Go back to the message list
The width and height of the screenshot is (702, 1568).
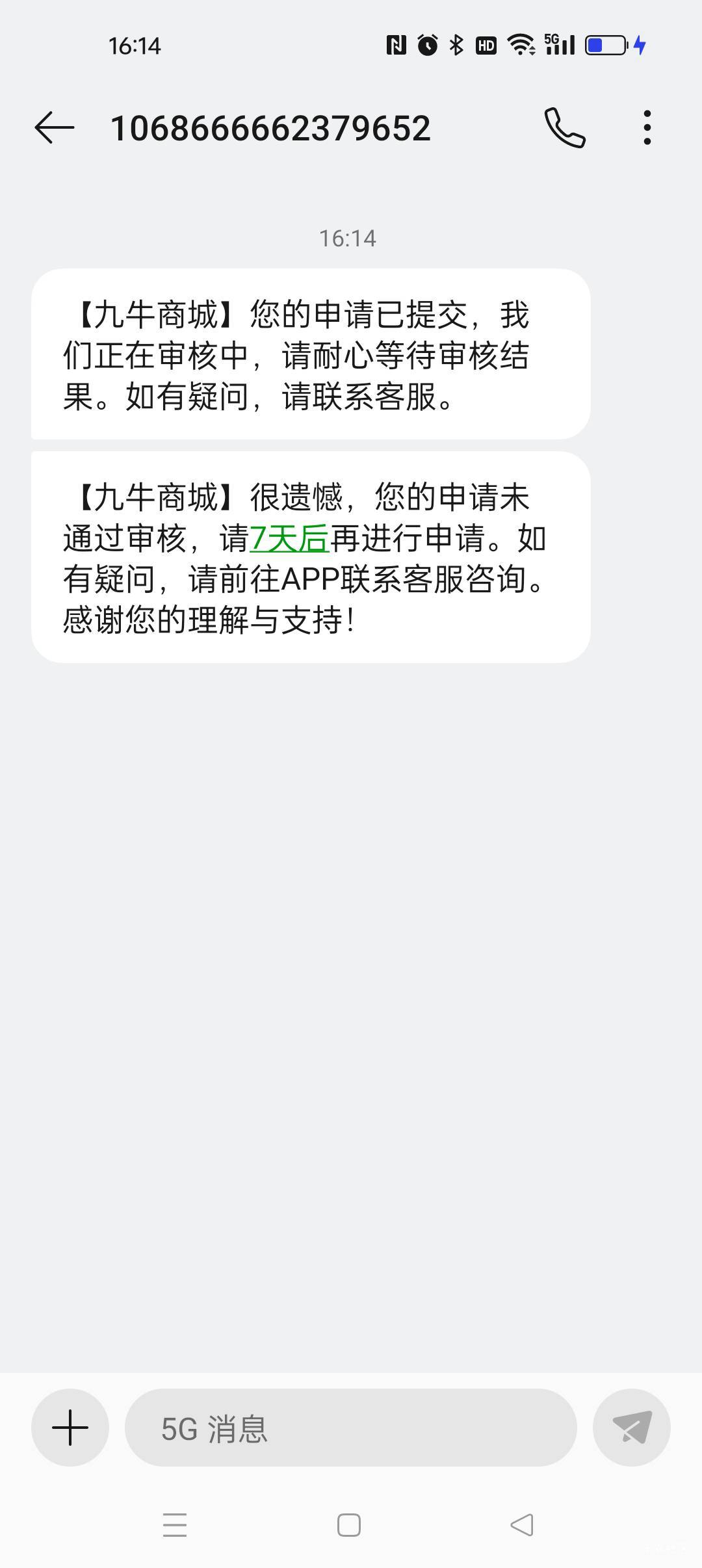point(55,127)
